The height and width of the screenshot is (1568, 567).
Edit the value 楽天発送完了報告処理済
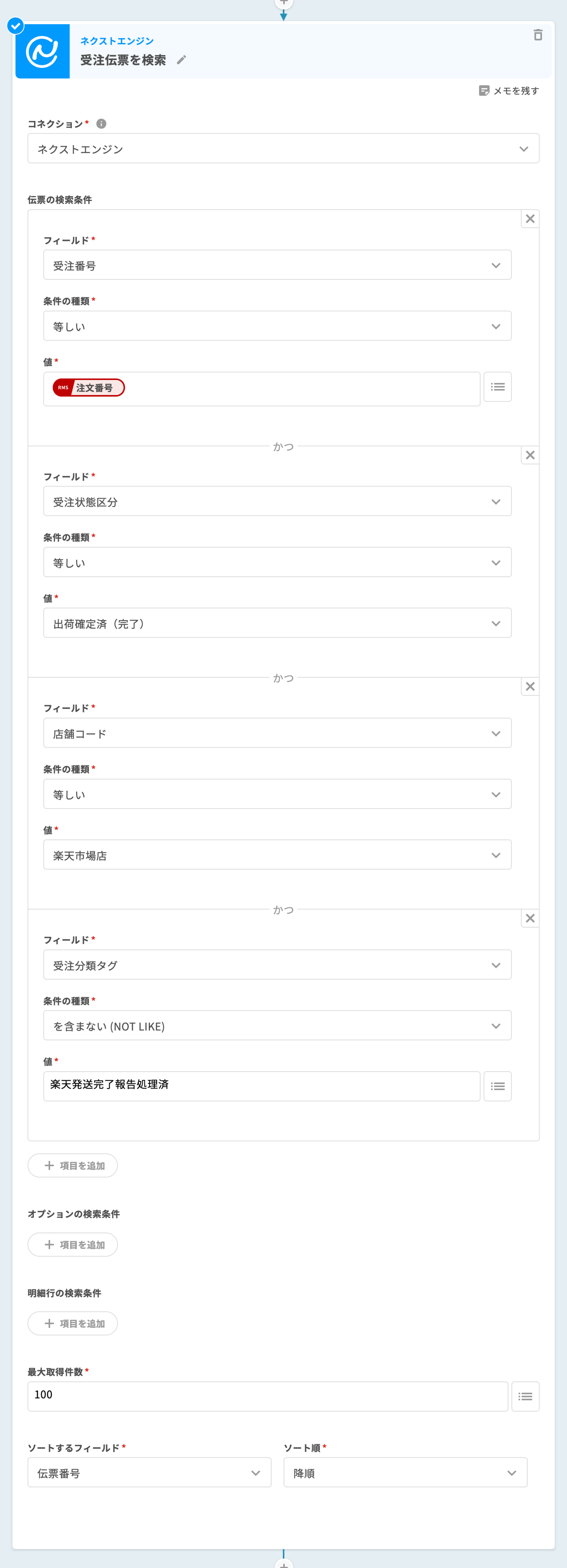[x=262, y=1086]
